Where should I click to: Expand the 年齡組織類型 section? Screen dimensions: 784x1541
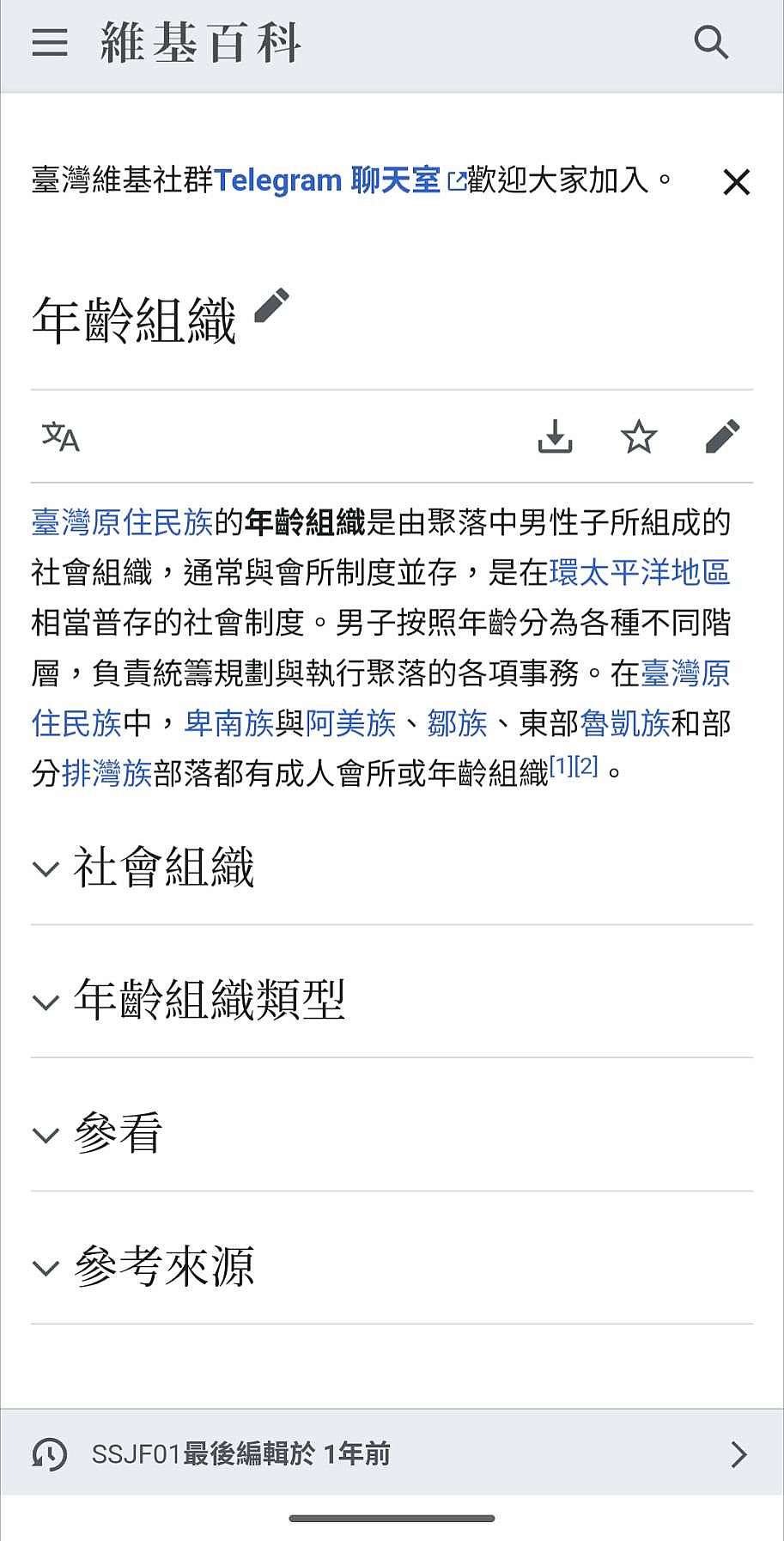[209, 1001]
